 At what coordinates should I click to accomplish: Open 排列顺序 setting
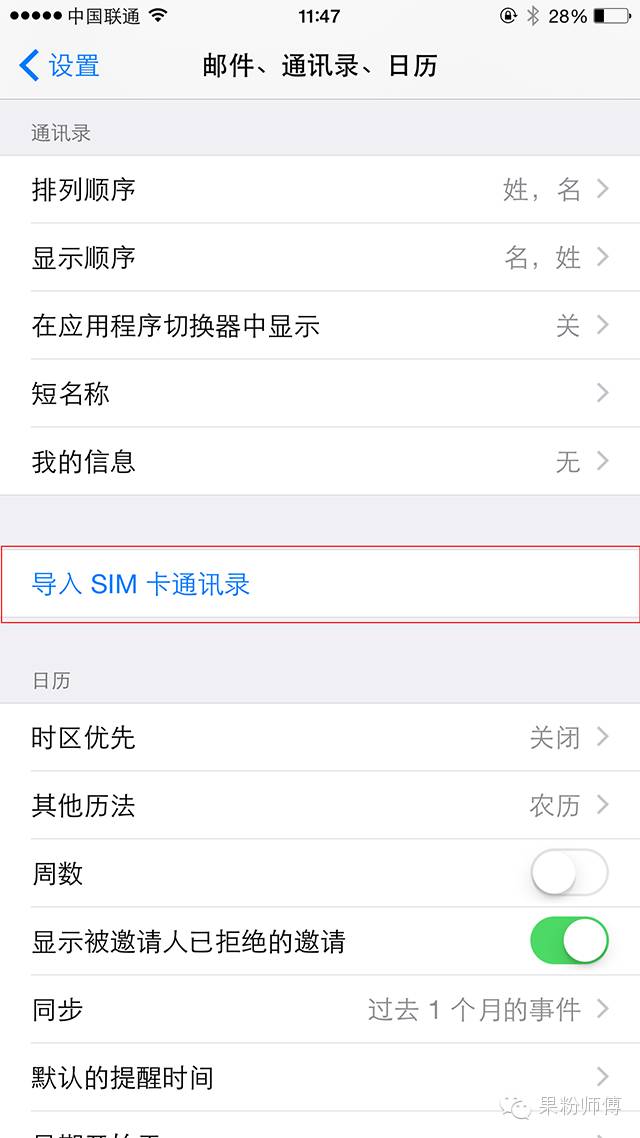point(320,189)
